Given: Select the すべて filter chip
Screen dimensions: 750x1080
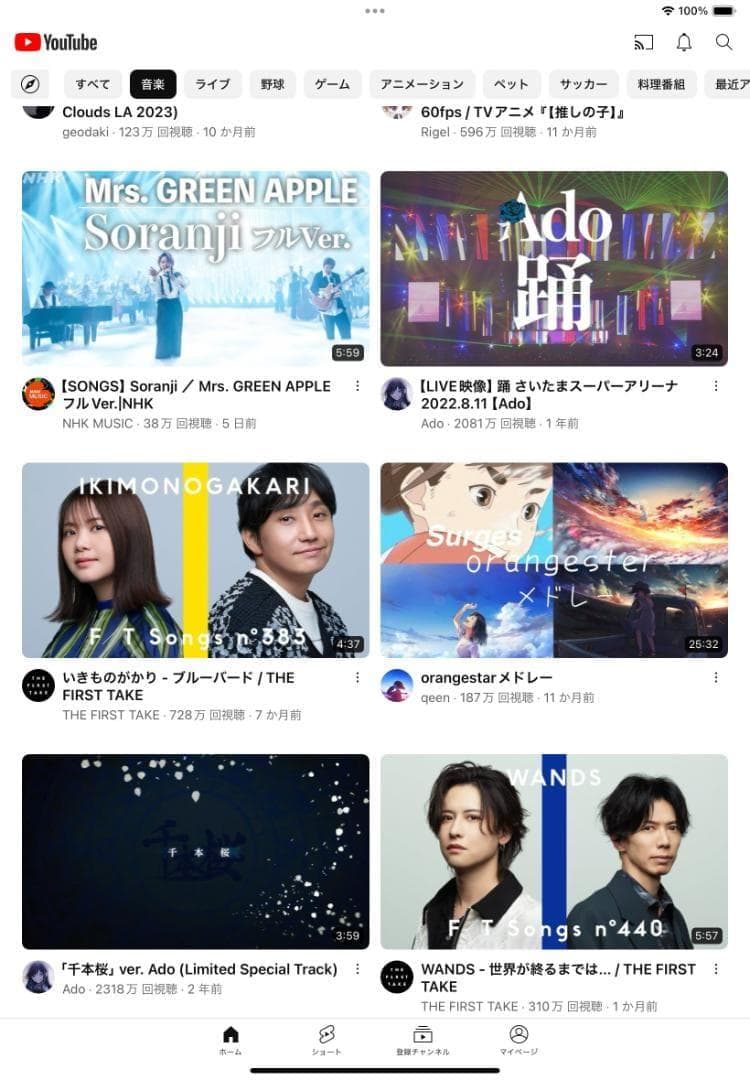Looking at the screenshot, I should [x=93, y=84].
